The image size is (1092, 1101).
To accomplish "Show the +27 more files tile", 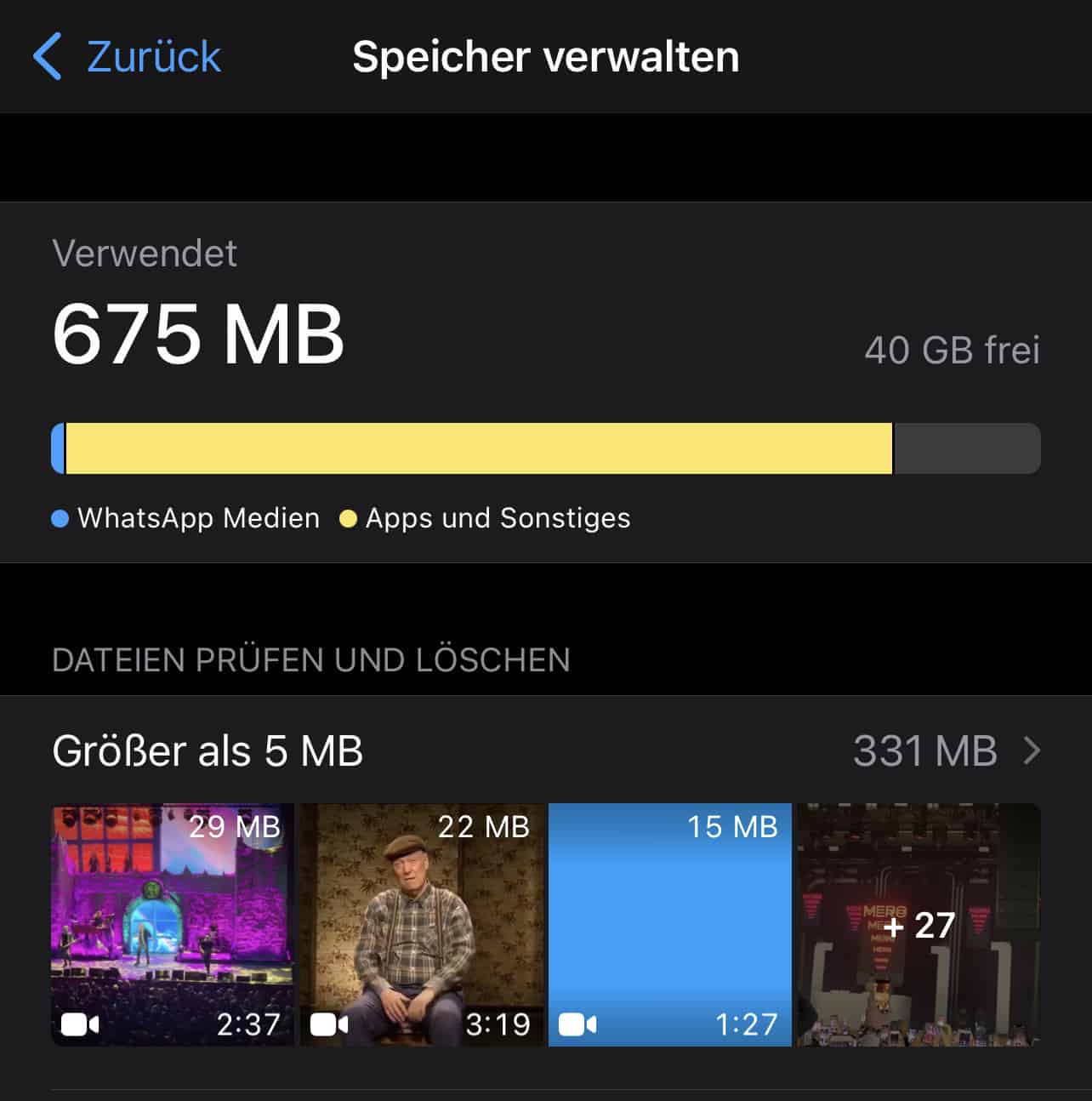I will (919, 925).
